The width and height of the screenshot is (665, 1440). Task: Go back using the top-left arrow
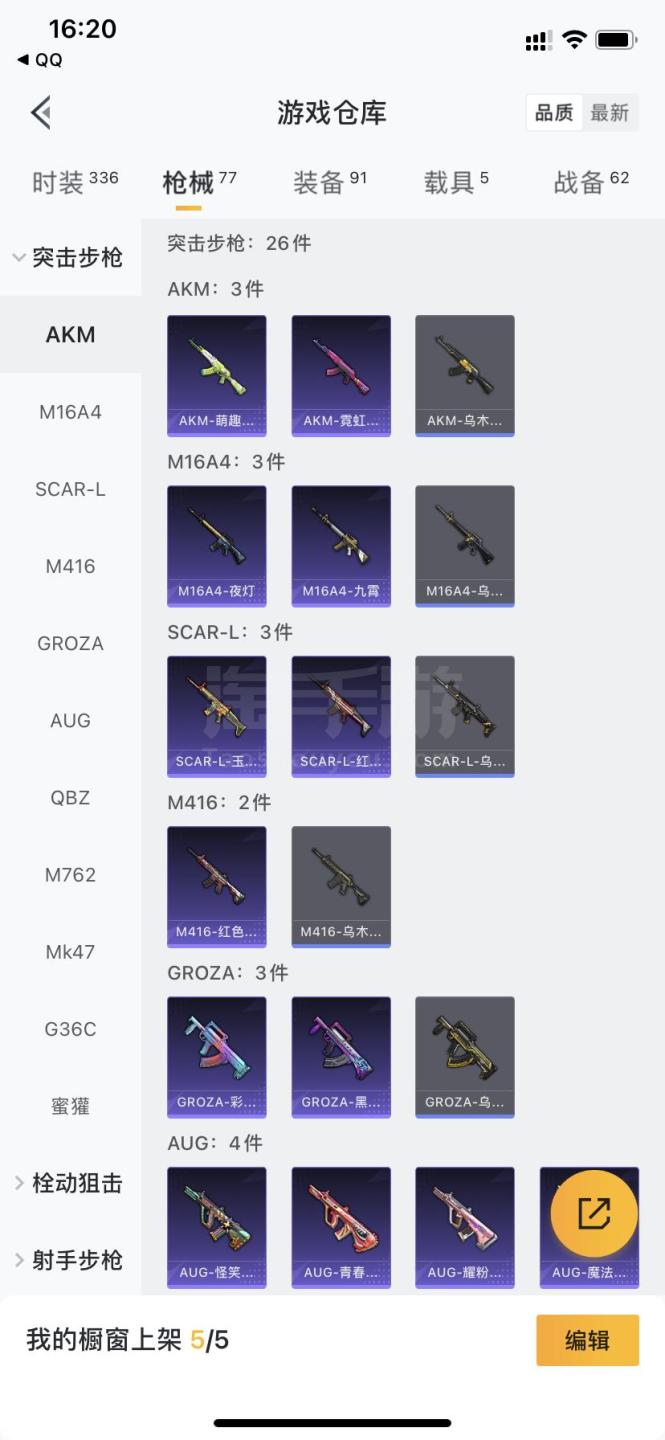[41, 112]
